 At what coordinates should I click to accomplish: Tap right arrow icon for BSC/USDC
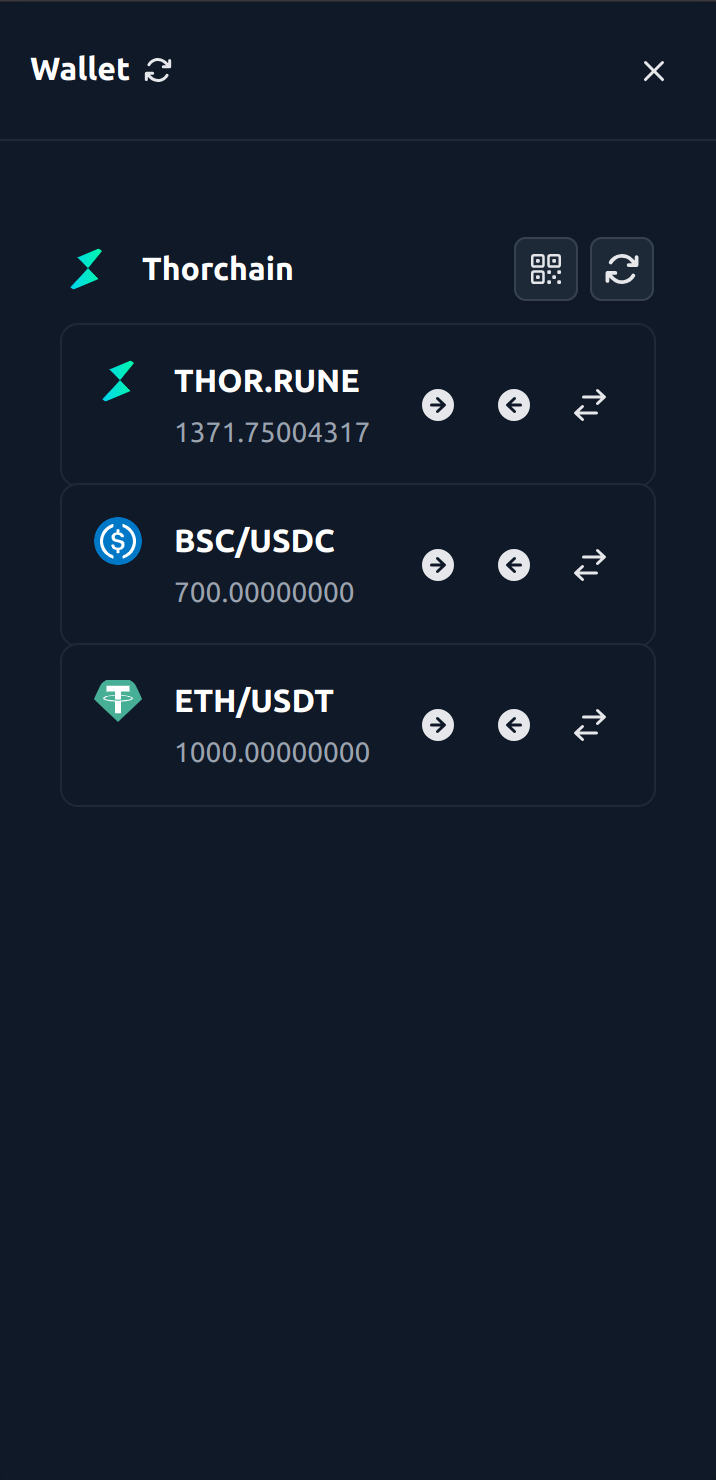tap(438, 565)
